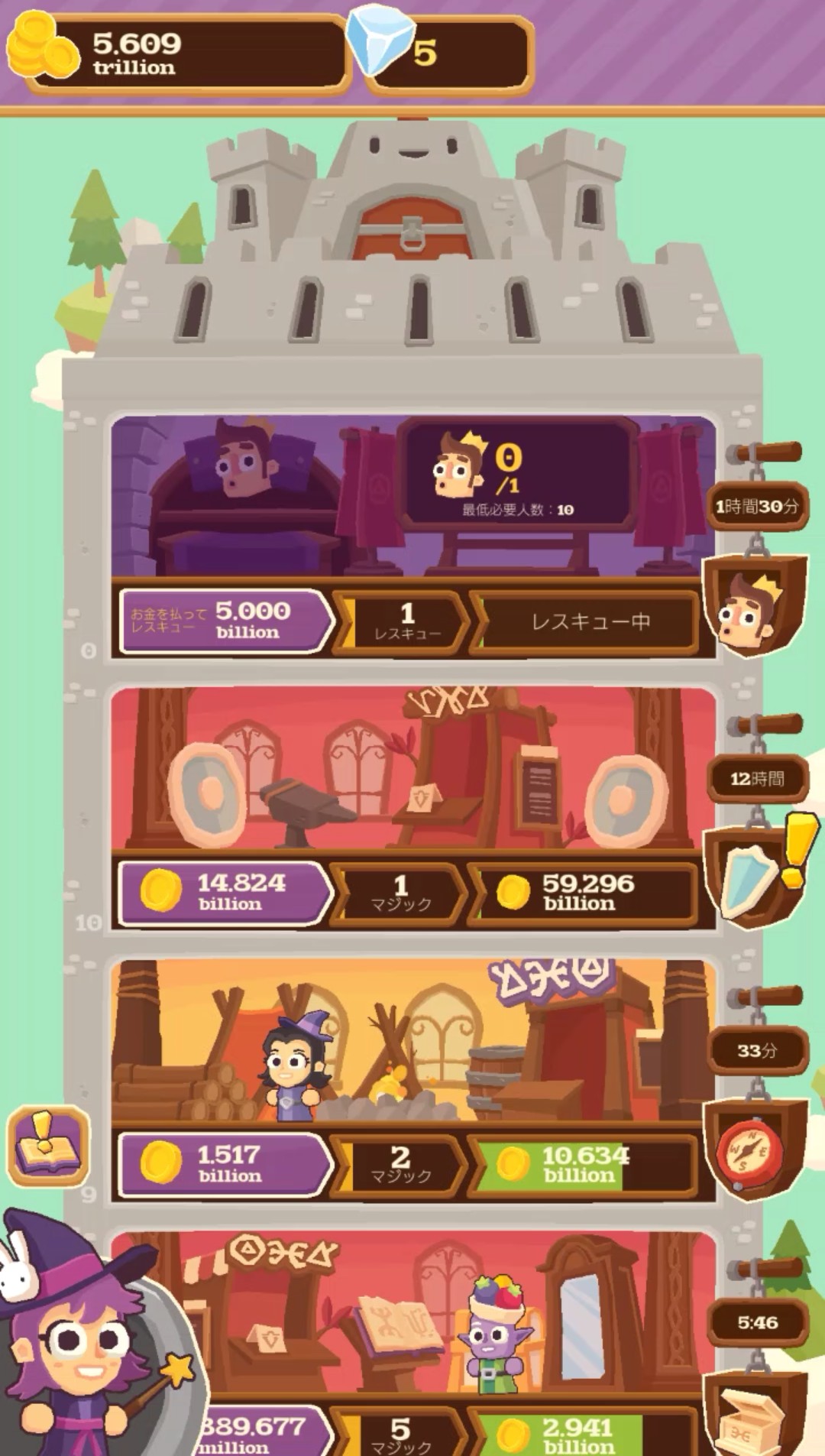
Task: Collect 59.296 billion coins
Action: 584,893
